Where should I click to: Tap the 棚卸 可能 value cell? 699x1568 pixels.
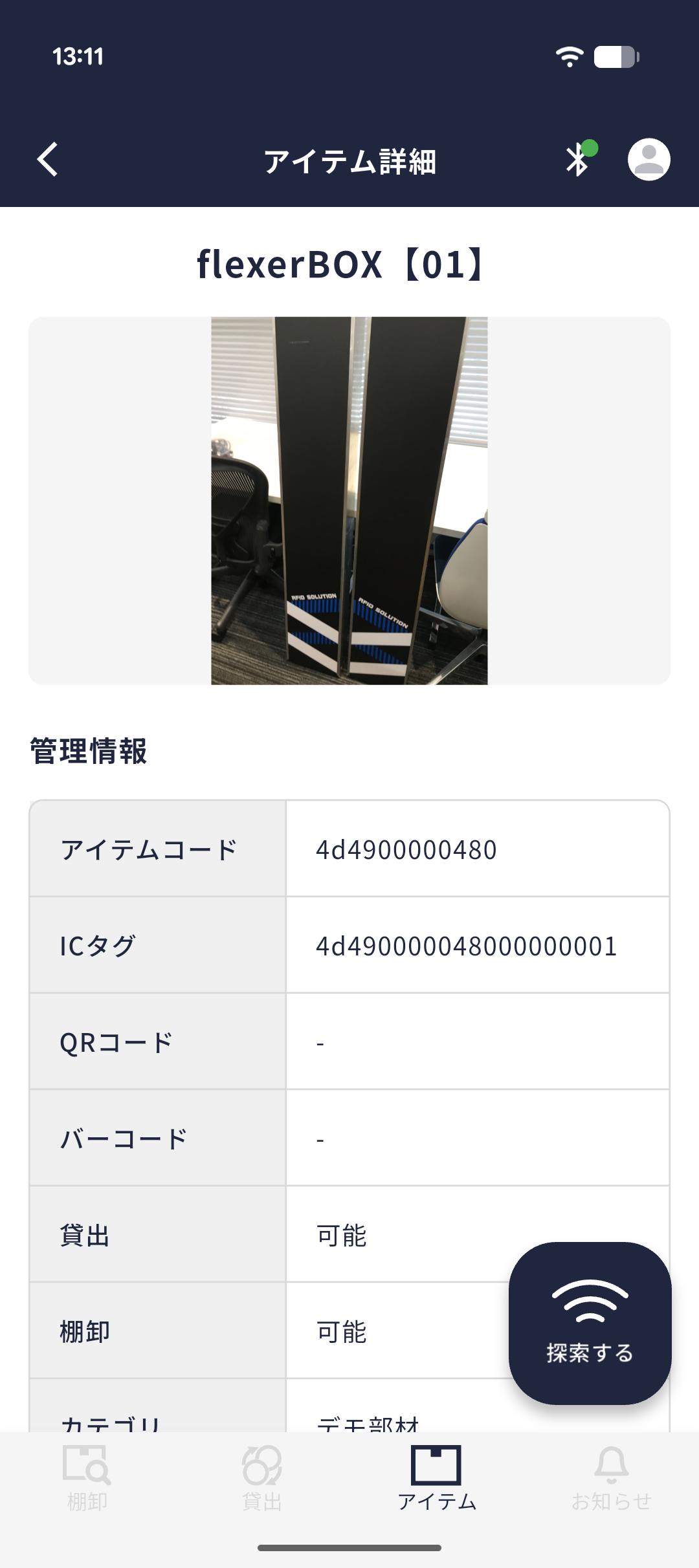[x=340, y=1331]
